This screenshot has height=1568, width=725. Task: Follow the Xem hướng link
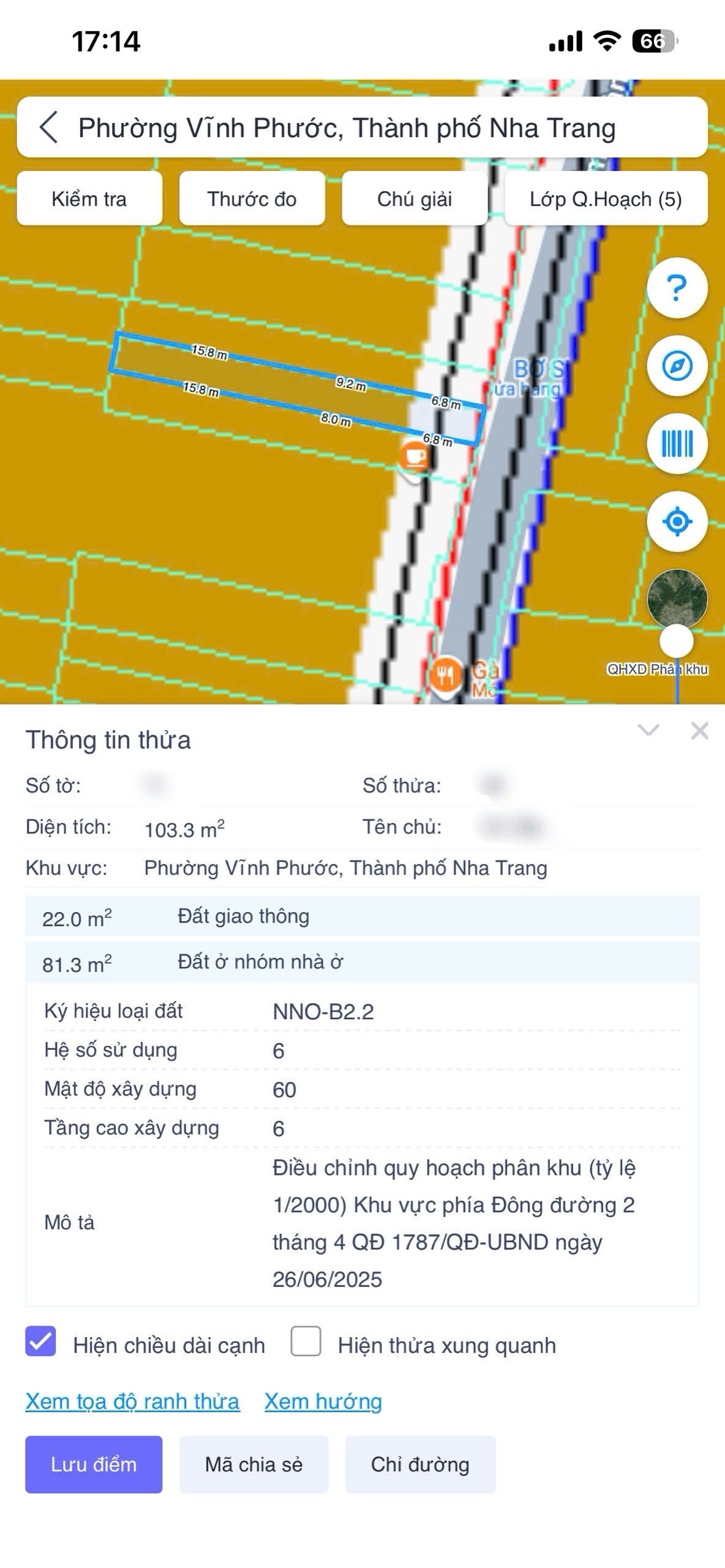click(323, 1401)
